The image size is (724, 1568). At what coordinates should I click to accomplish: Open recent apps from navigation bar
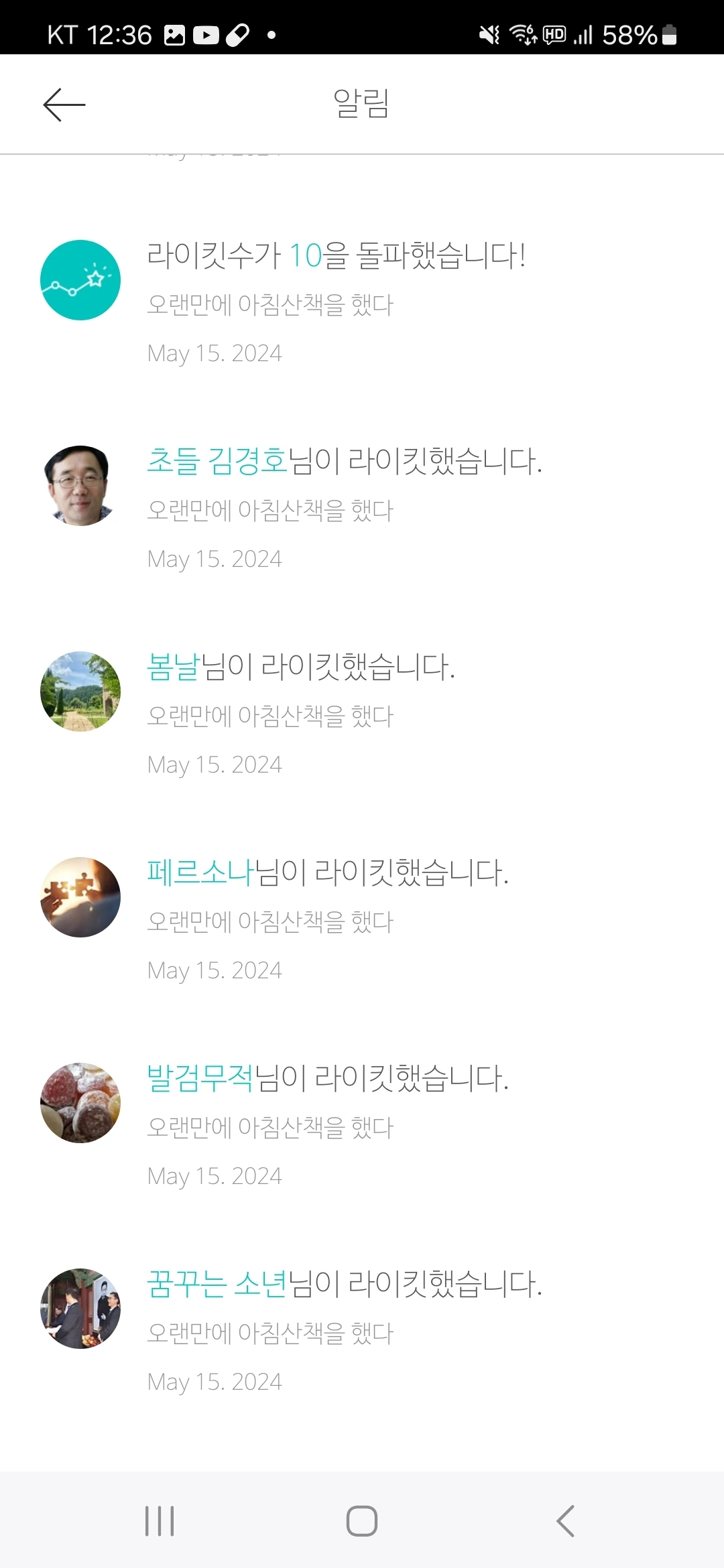pos(160,1520)
